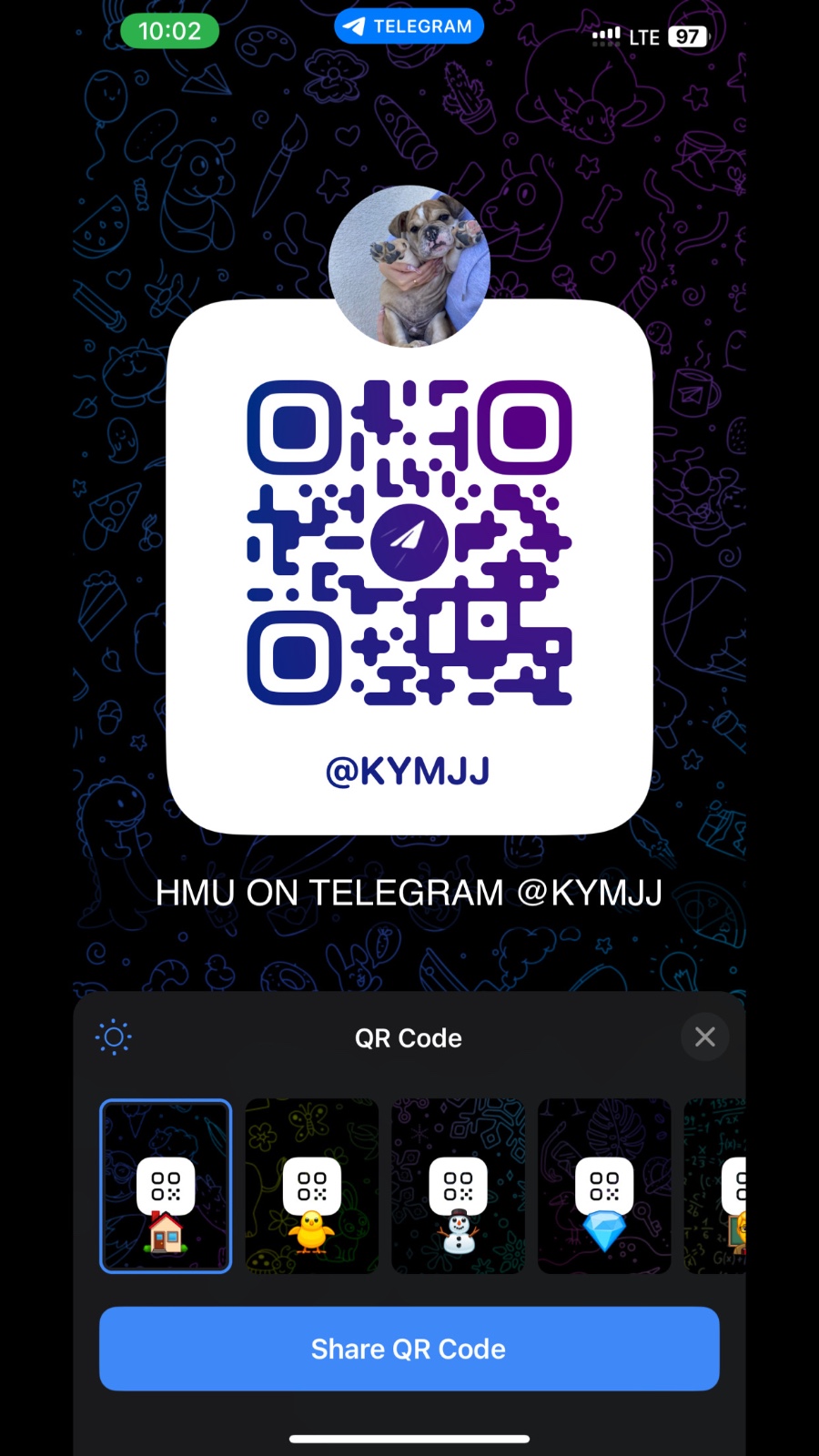Choose the chick QR theme
This screenshot has height=1456, width=819.
click(312, 1186)
